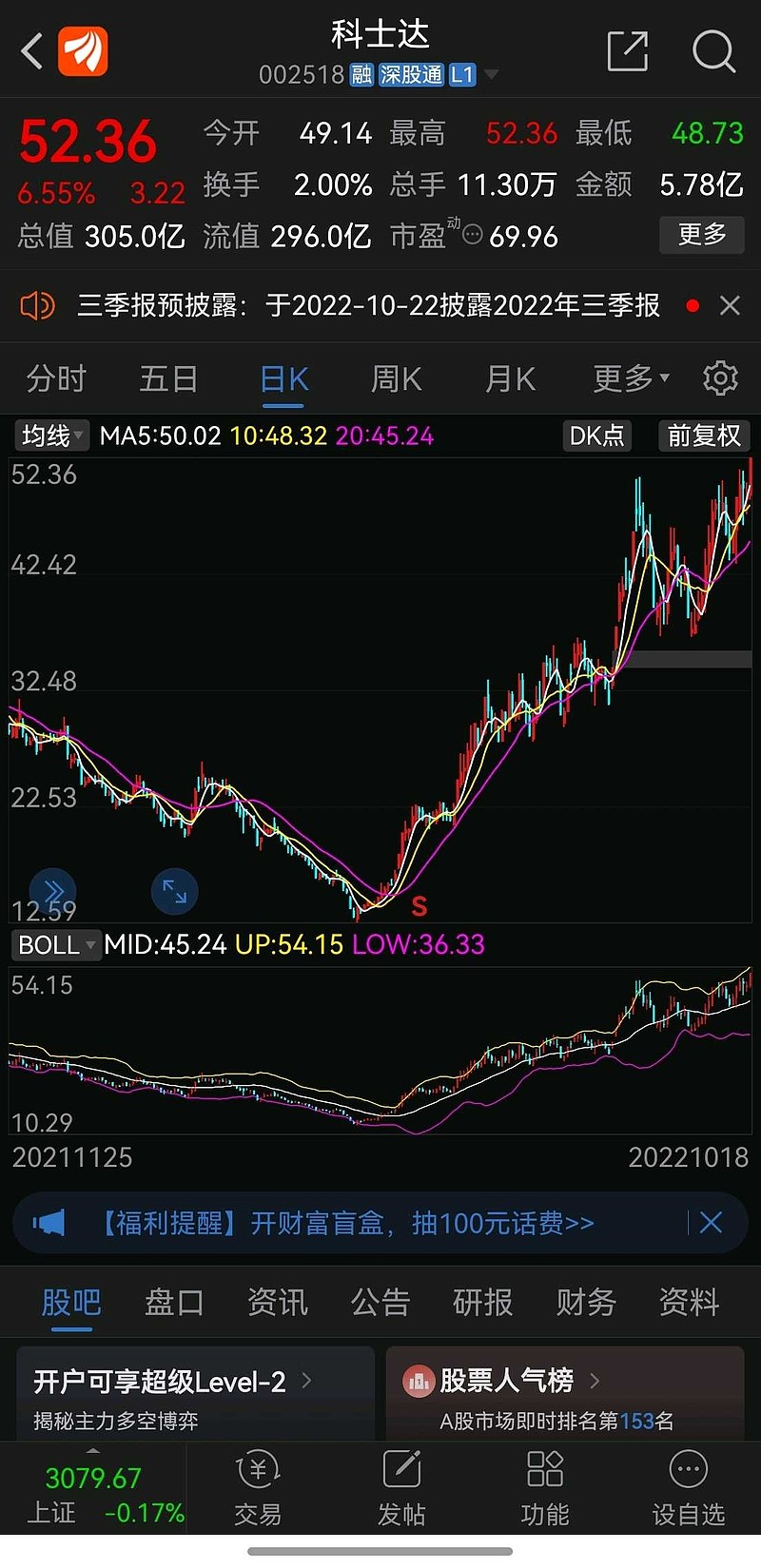Change the 前复权 adjustment setting

704,436
